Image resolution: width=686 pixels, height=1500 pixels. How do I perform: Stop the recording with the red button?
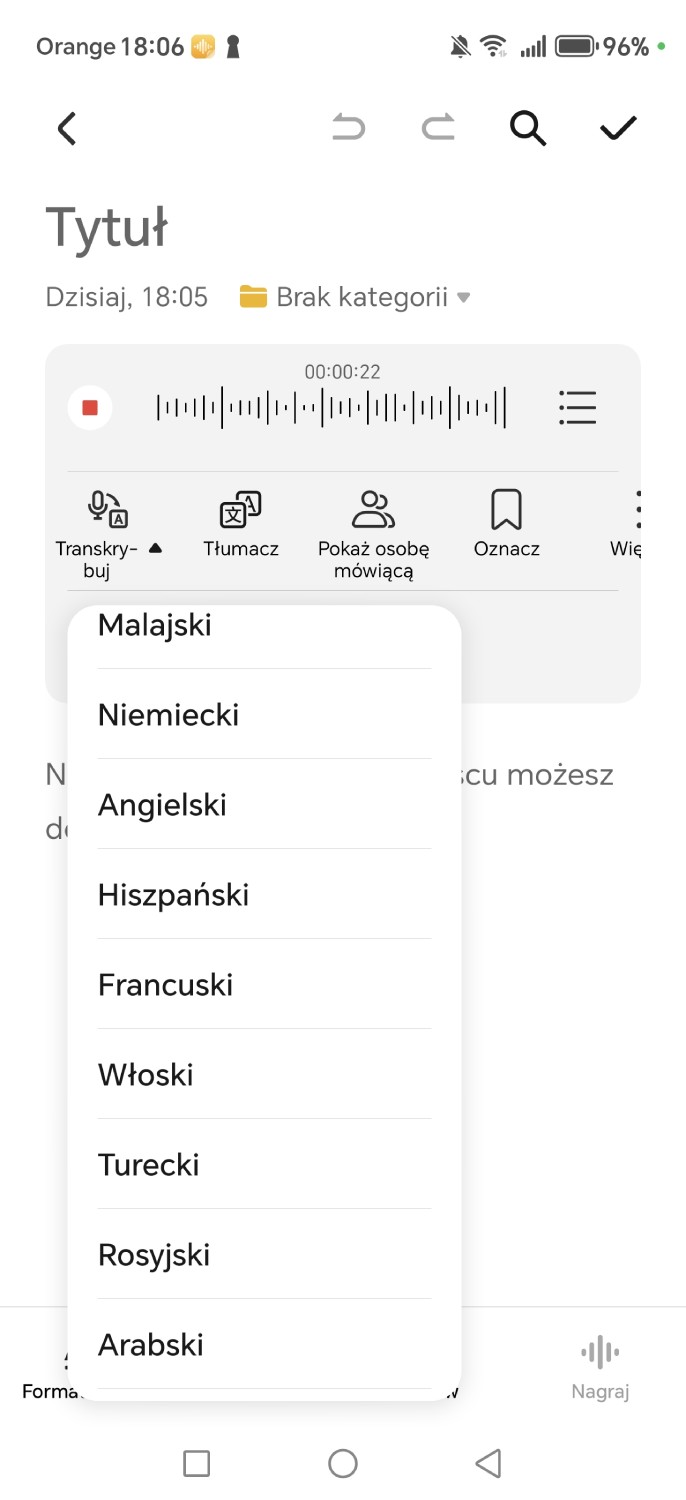90,408
